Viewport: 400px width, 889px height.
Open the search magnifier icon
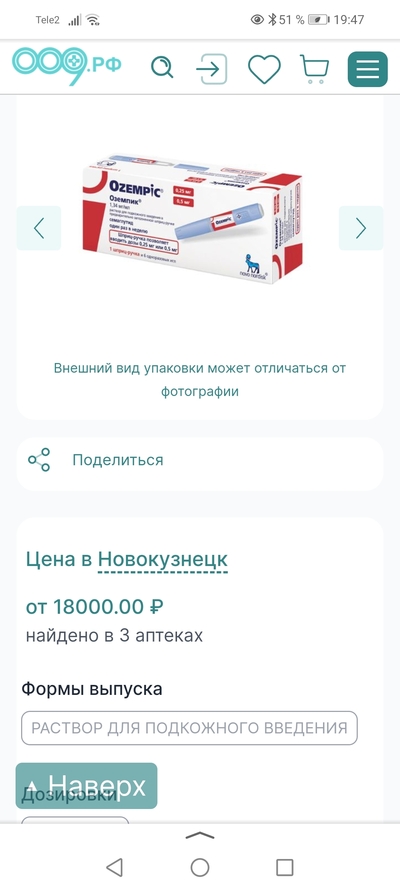(162, 67)
